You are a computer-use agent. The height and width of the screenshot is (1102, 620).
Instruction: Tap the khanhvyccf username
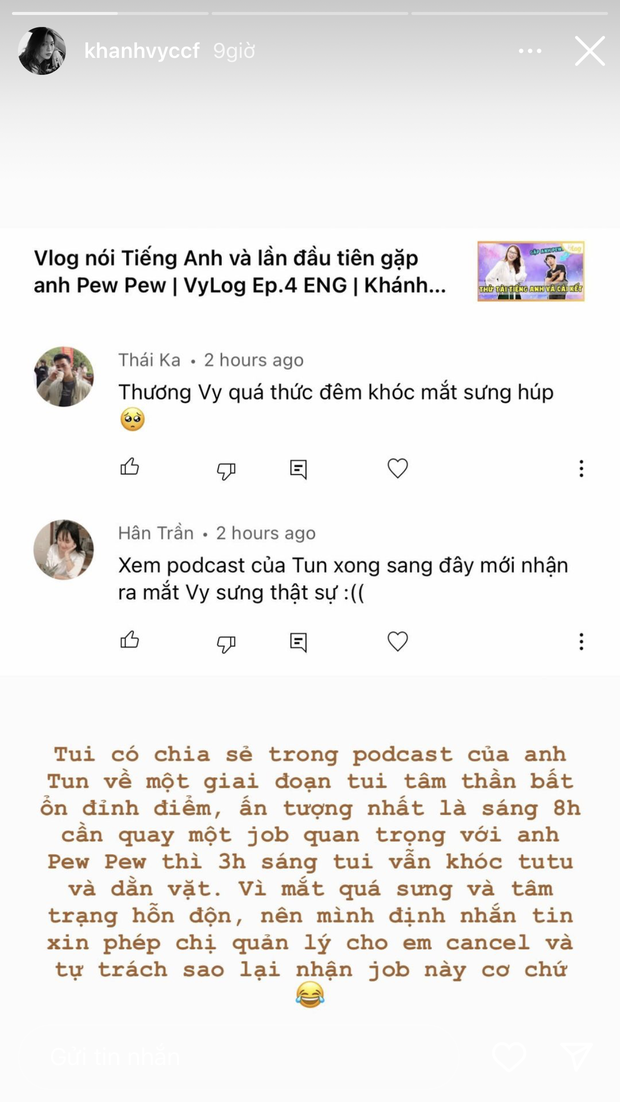pos(143,51)
